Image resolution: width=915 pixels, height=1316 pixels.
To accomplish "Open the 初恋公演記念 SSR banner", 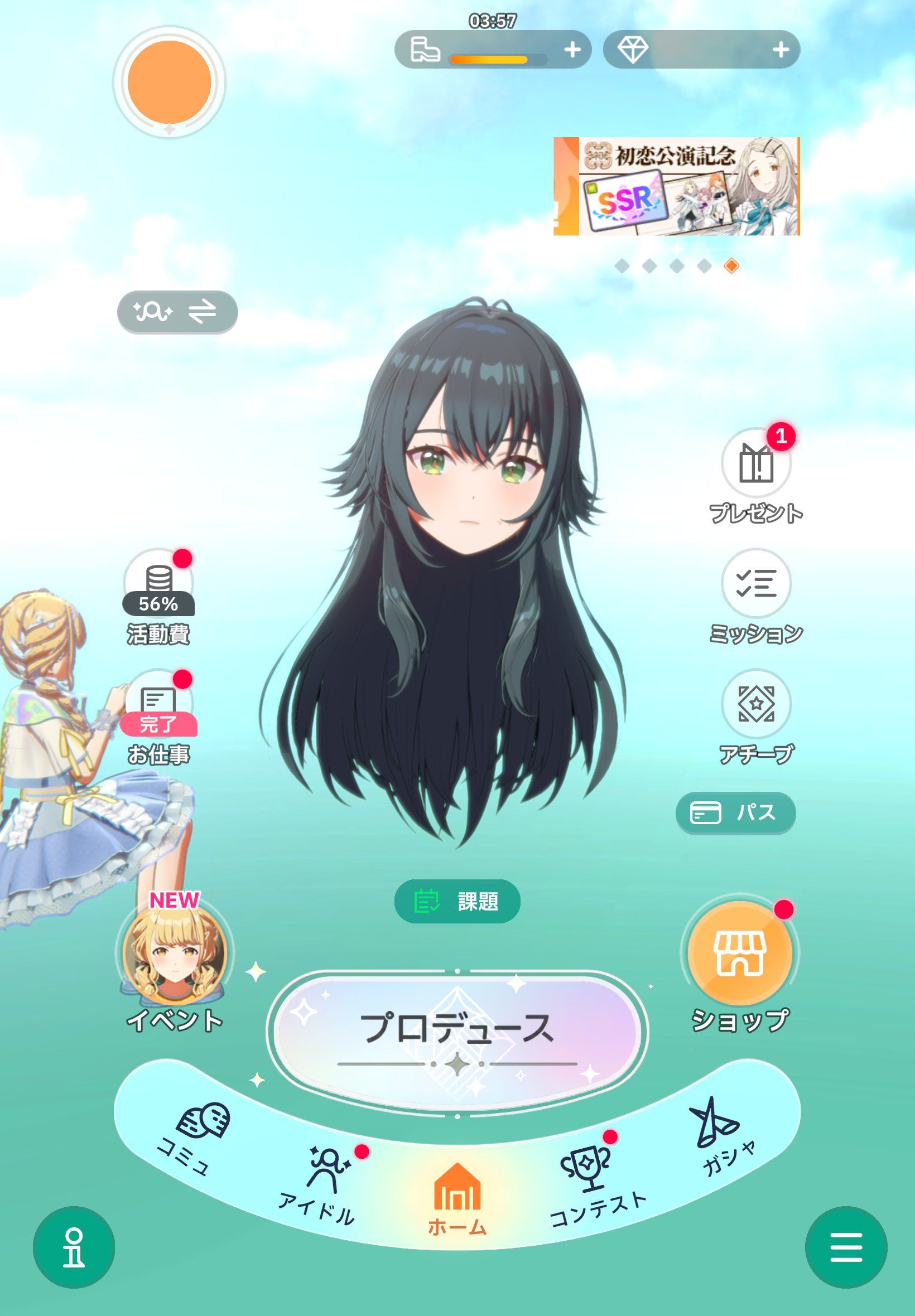I will 677,186.
